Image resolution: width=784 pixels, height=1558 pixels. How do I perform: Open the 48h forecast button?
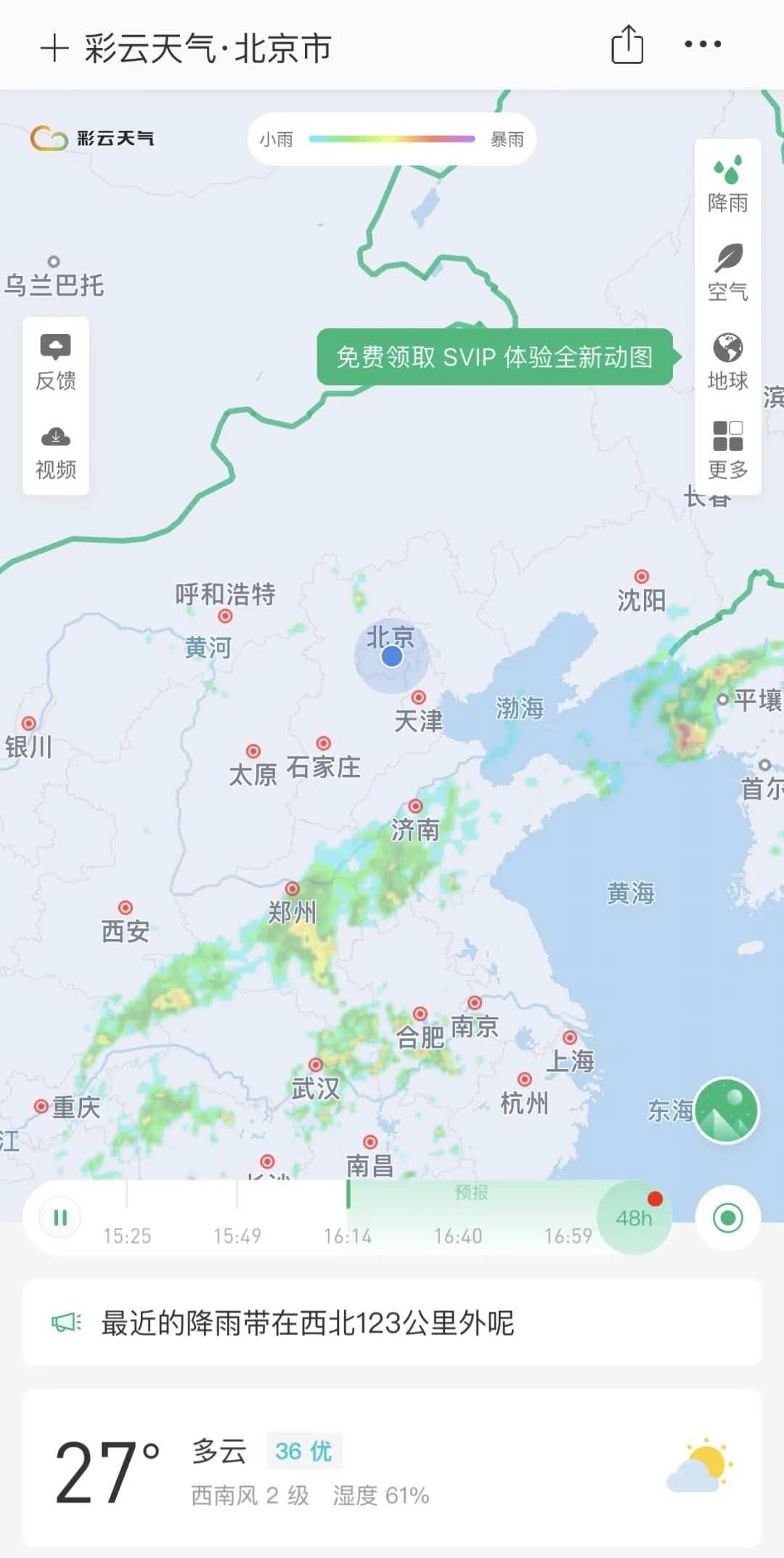(x=634, y=1218)
